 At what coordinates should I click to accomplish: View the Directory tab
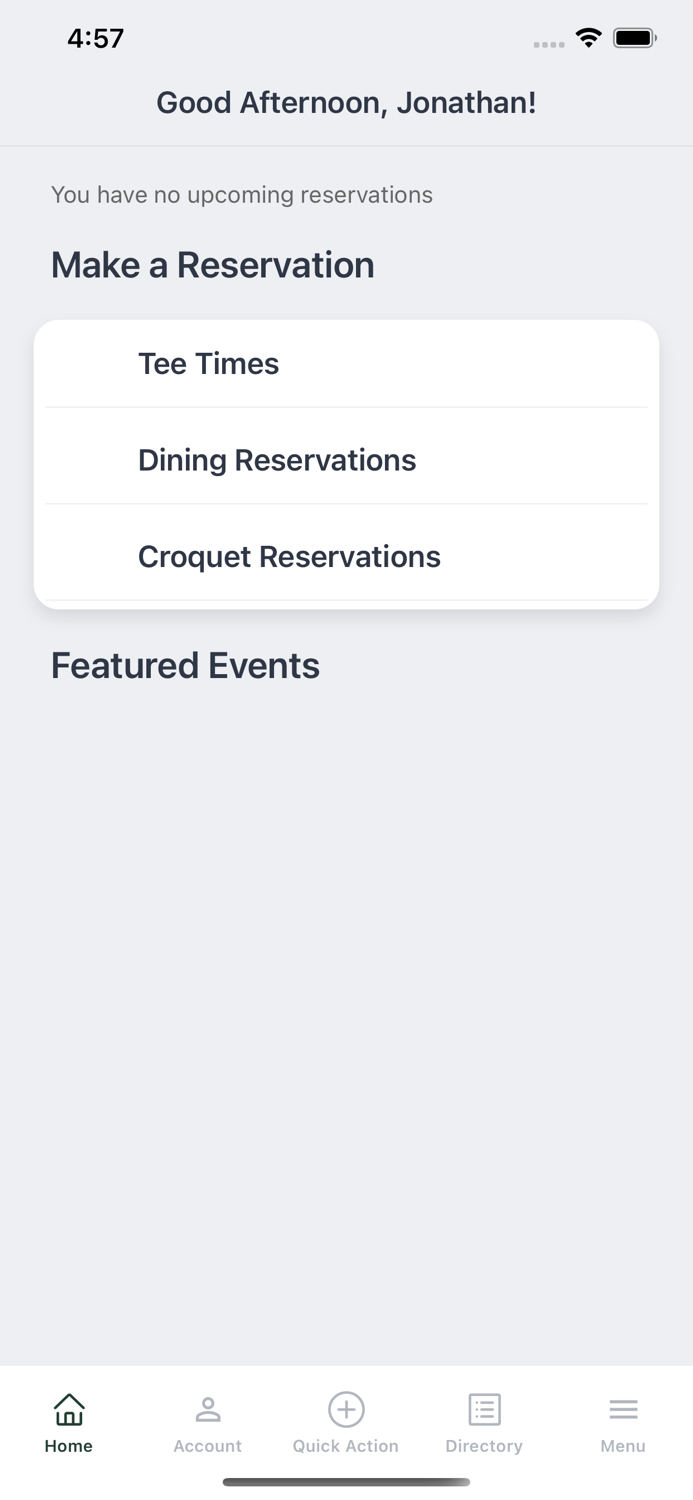484,1422
